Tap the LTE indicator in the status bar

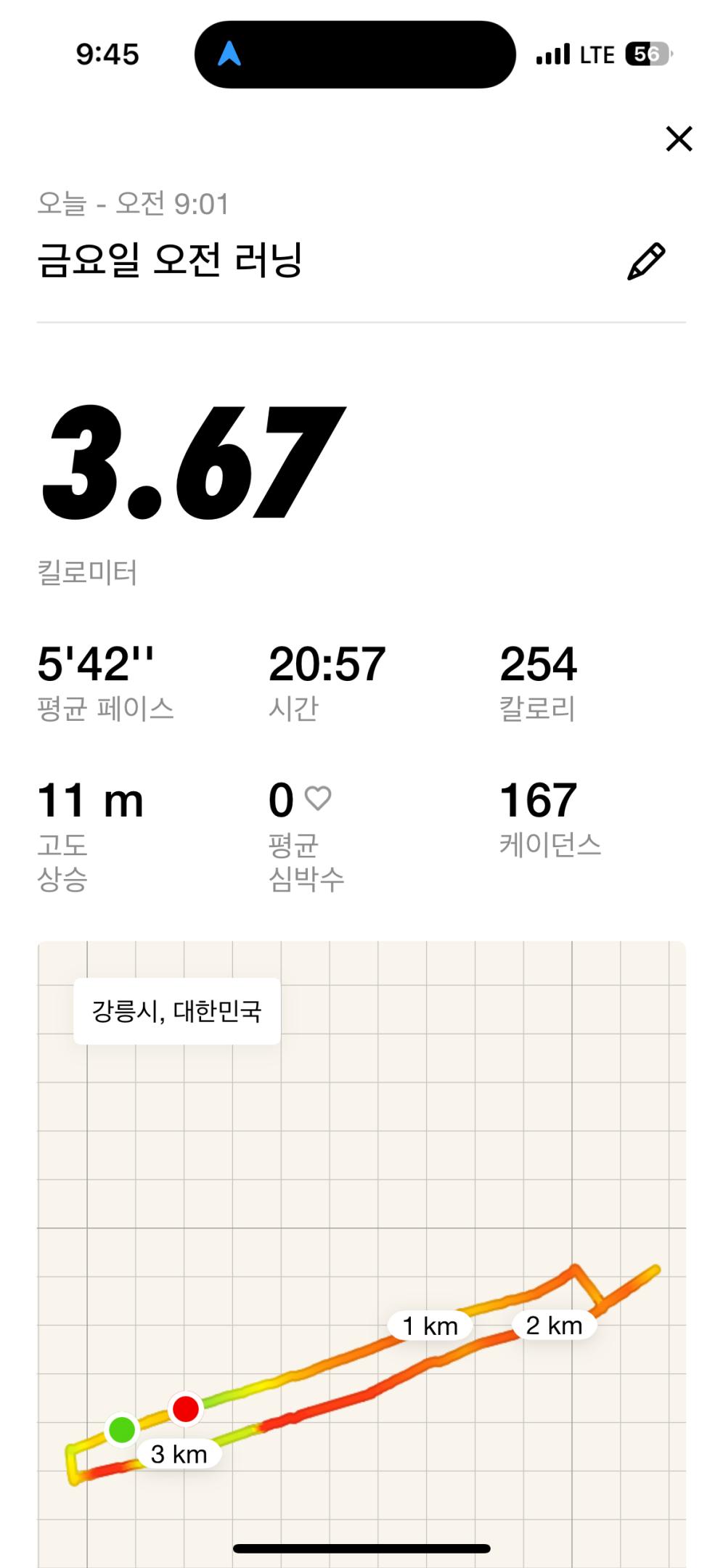(x=595, y=54)
